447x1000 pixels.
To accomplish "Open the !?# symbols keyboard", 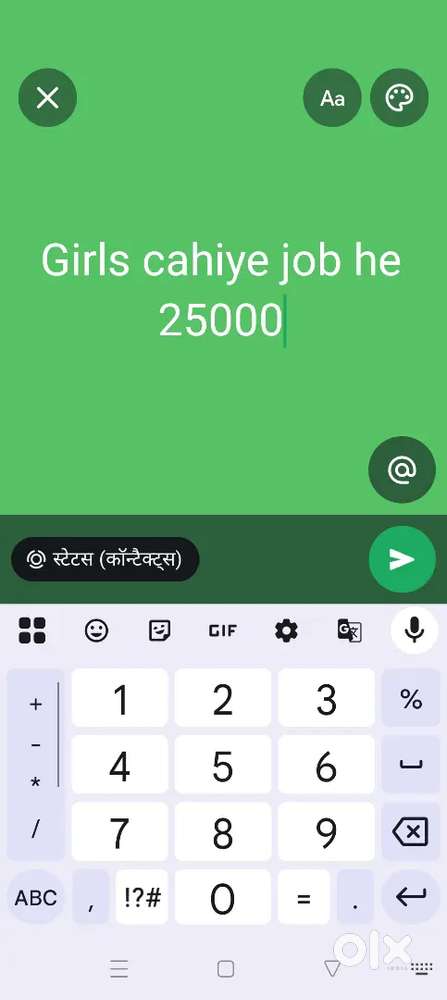I will click(142, 898).
